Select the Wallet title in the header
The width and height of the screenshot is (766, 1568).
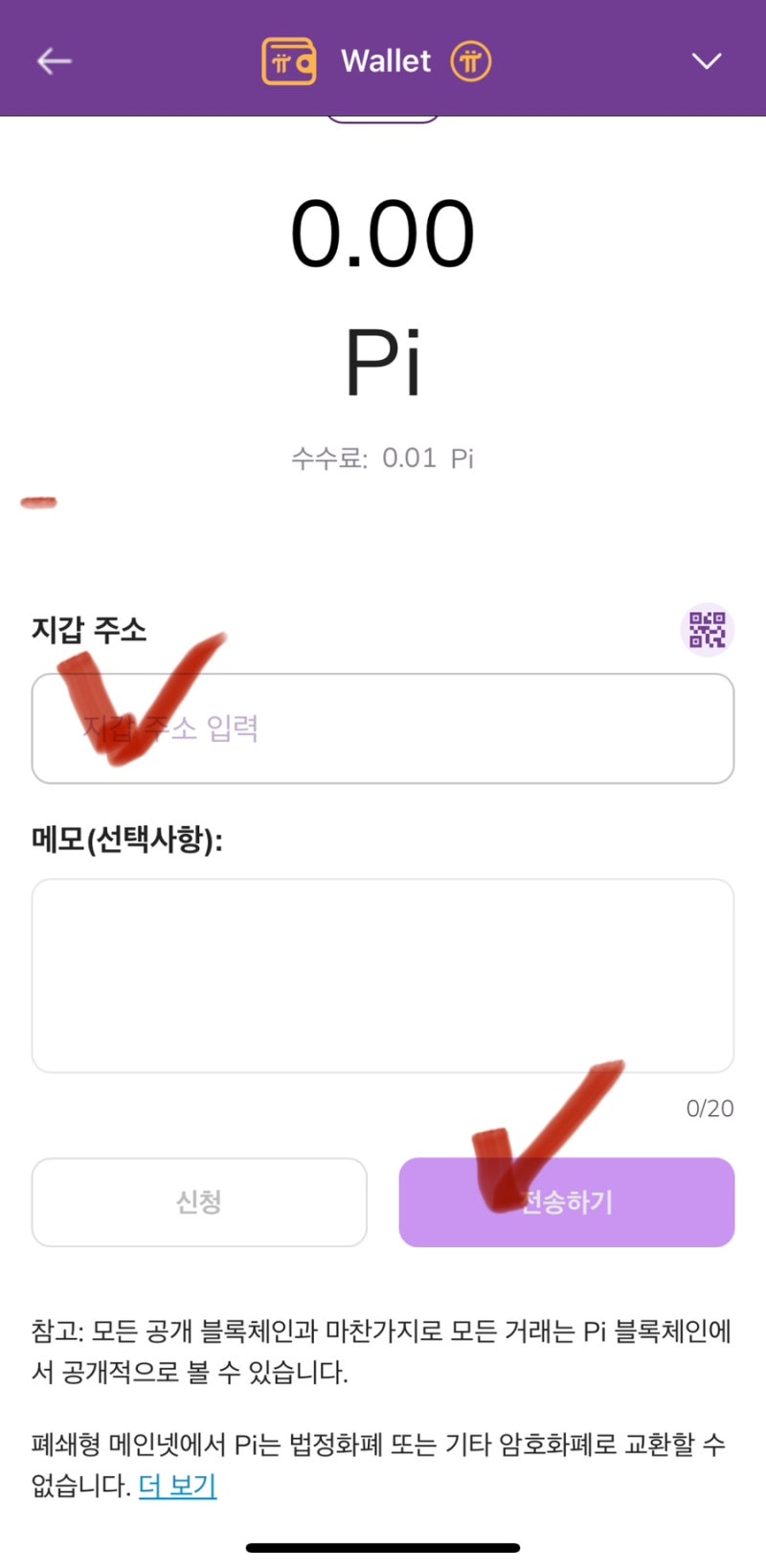coord(384,60)
